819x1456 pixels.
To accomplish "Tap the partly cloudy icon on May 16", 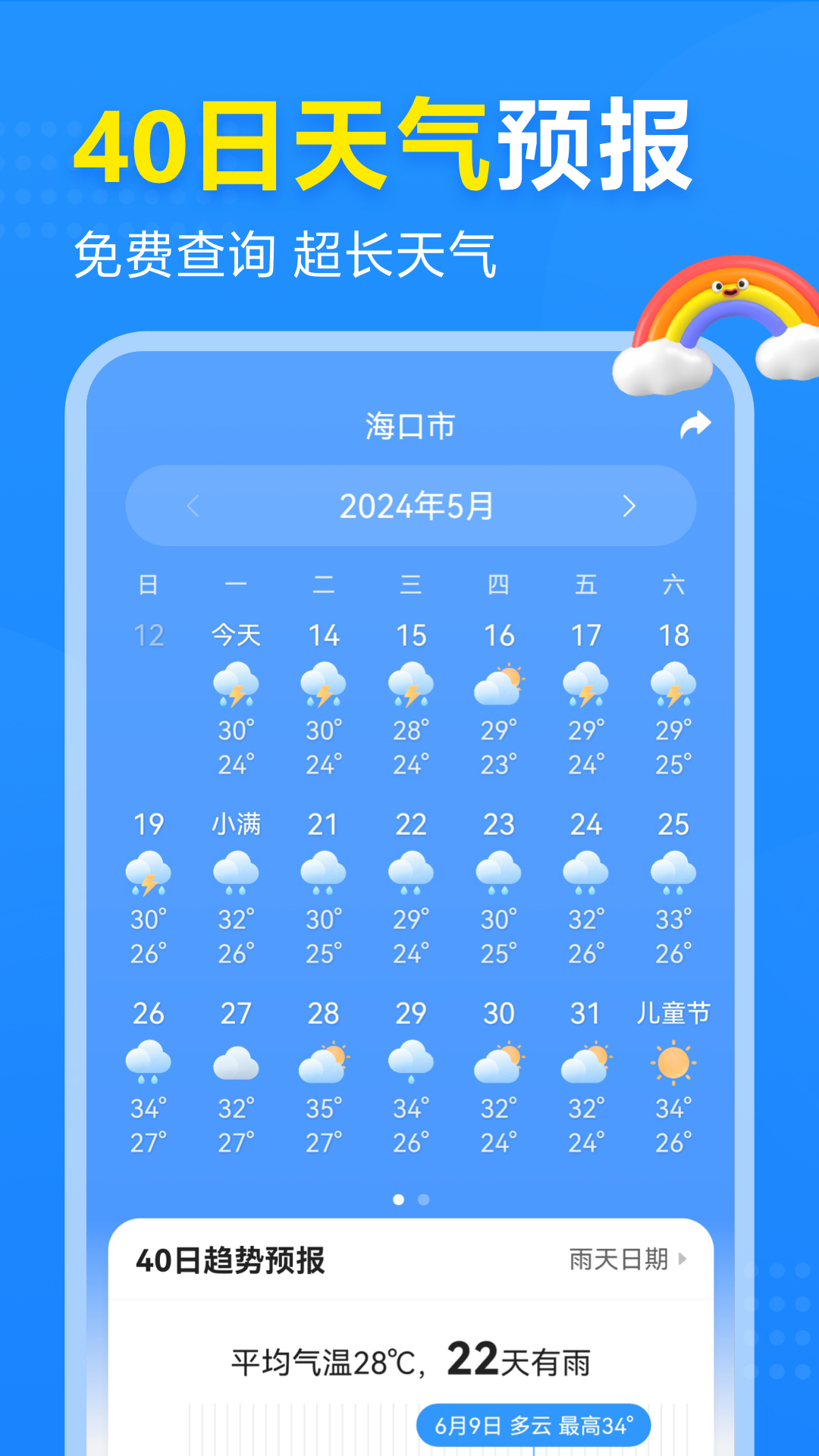I will tap(499, 685).
